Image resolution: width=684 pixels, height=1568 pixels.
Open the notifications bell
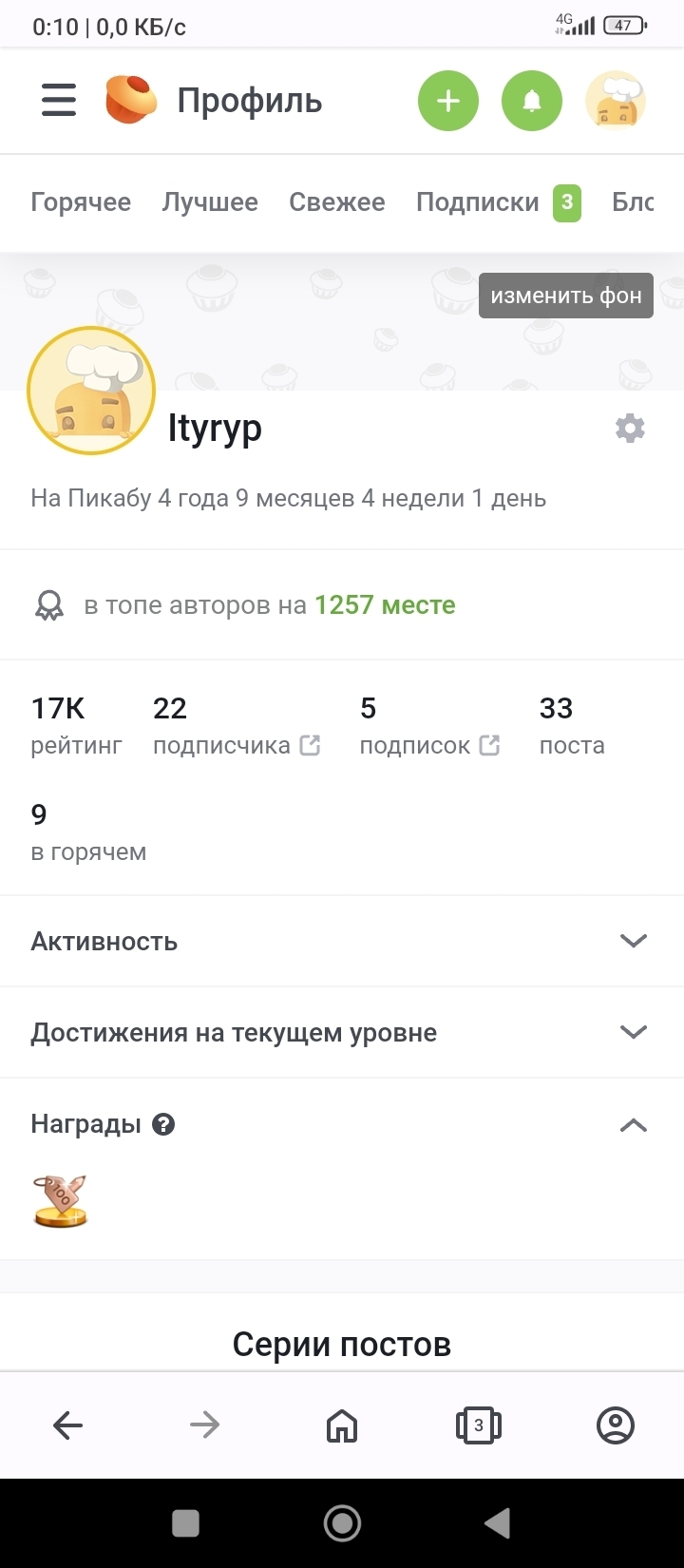532,101
